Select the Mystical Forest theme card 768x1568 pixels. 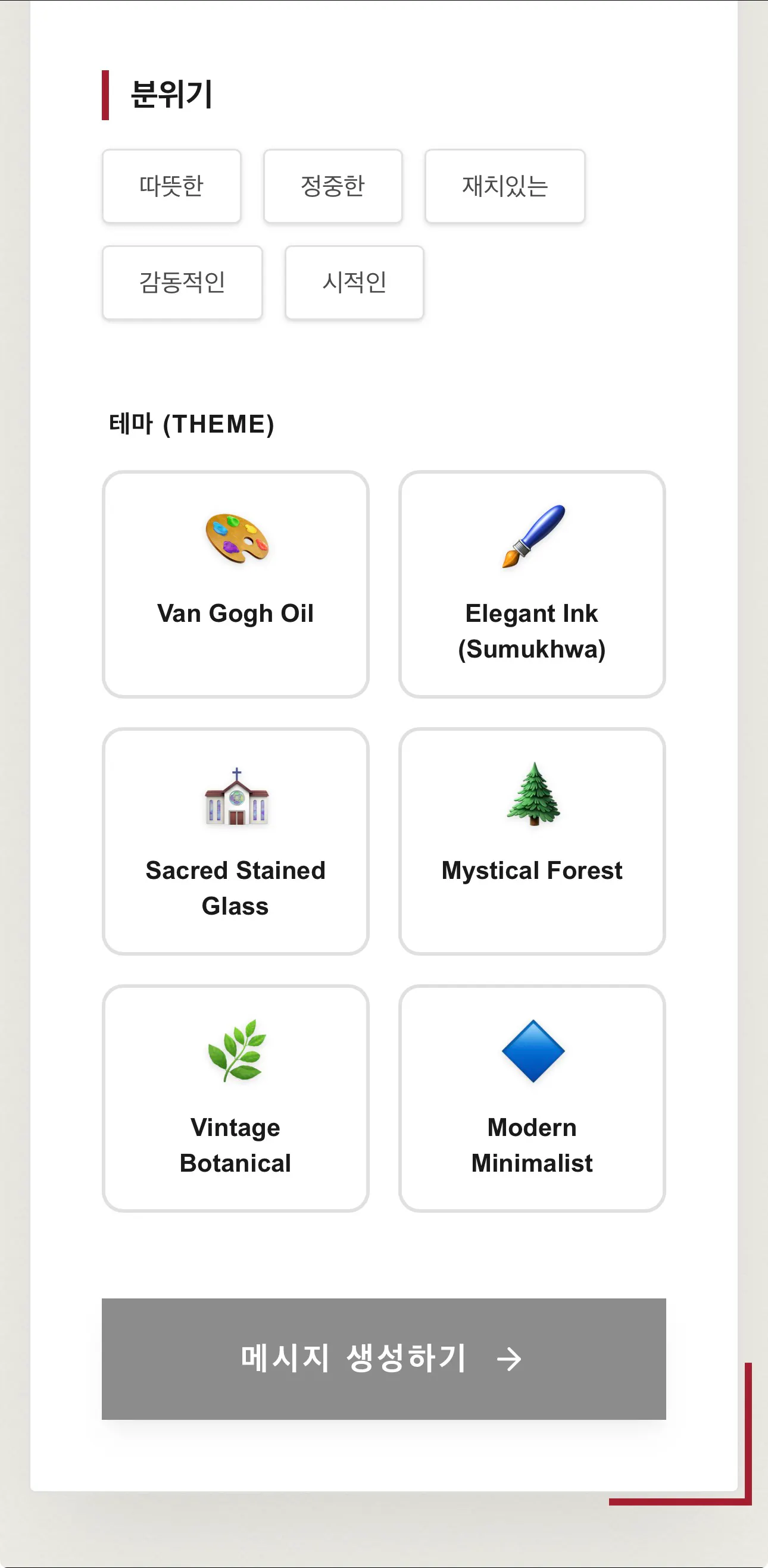point(532,841)
